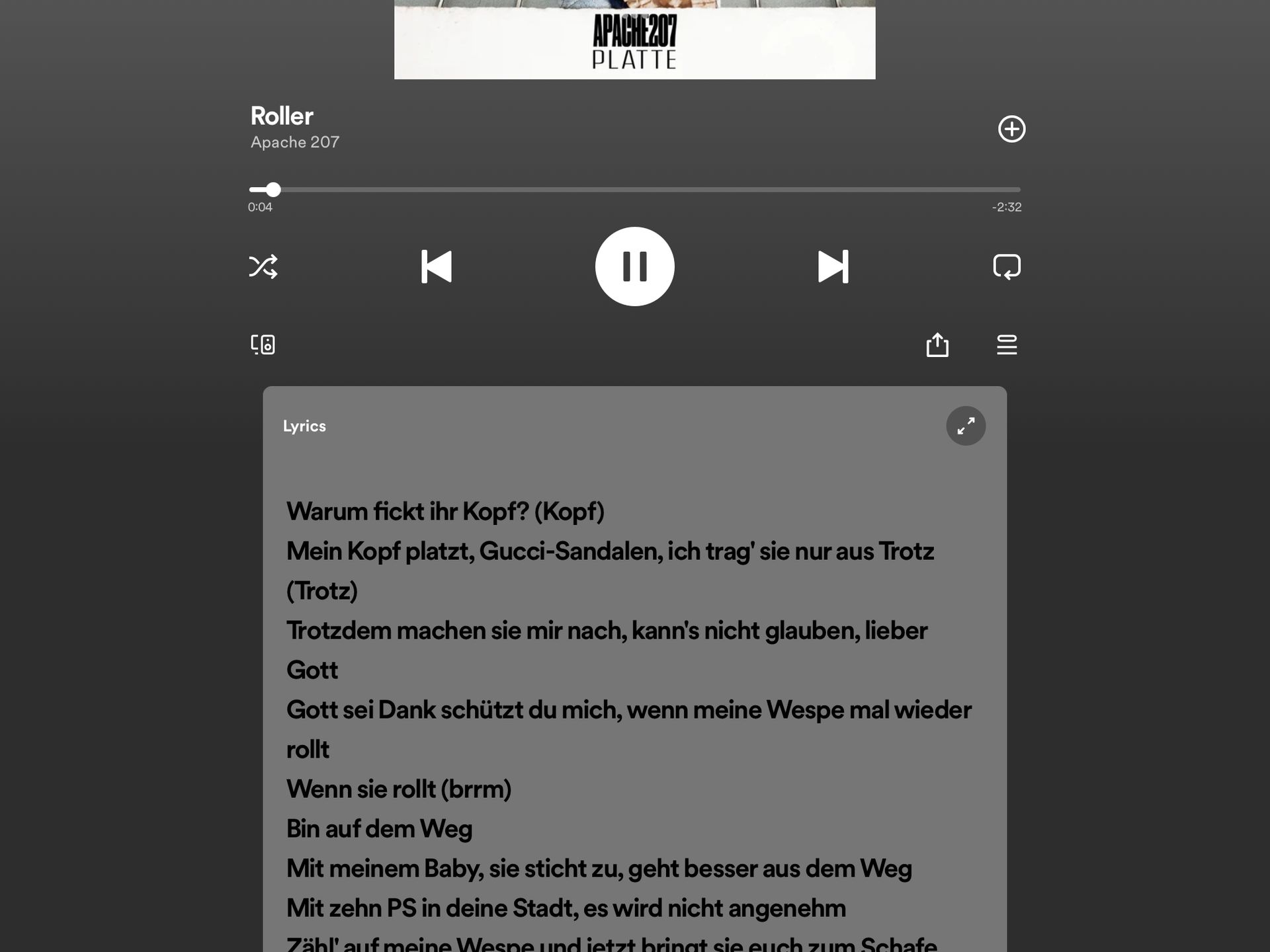Skip to the next track
Screen dimensions: 1270x952
tap(833, 266)
